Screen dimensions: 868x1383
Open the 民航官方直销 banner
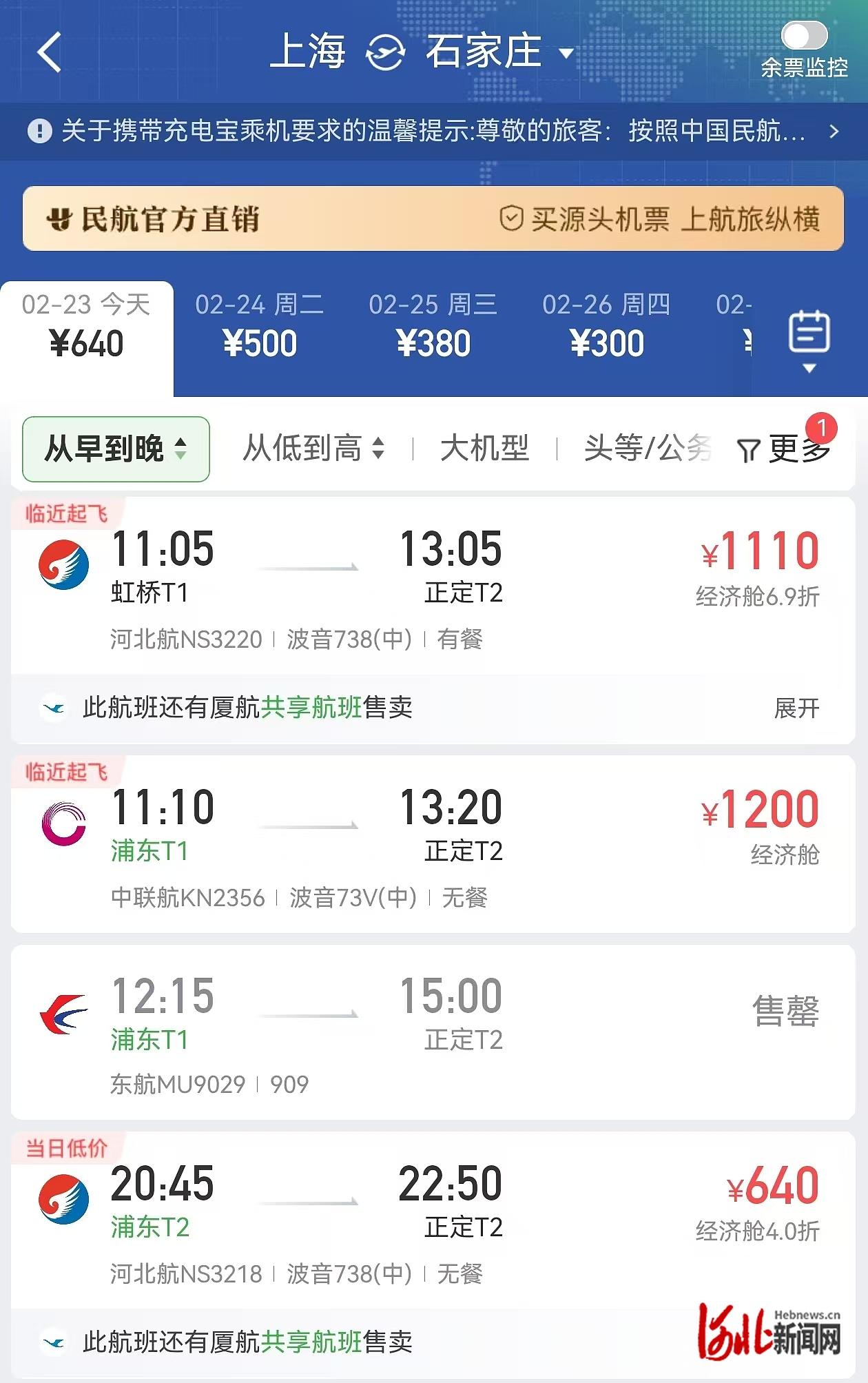click(x=433, y=219)
